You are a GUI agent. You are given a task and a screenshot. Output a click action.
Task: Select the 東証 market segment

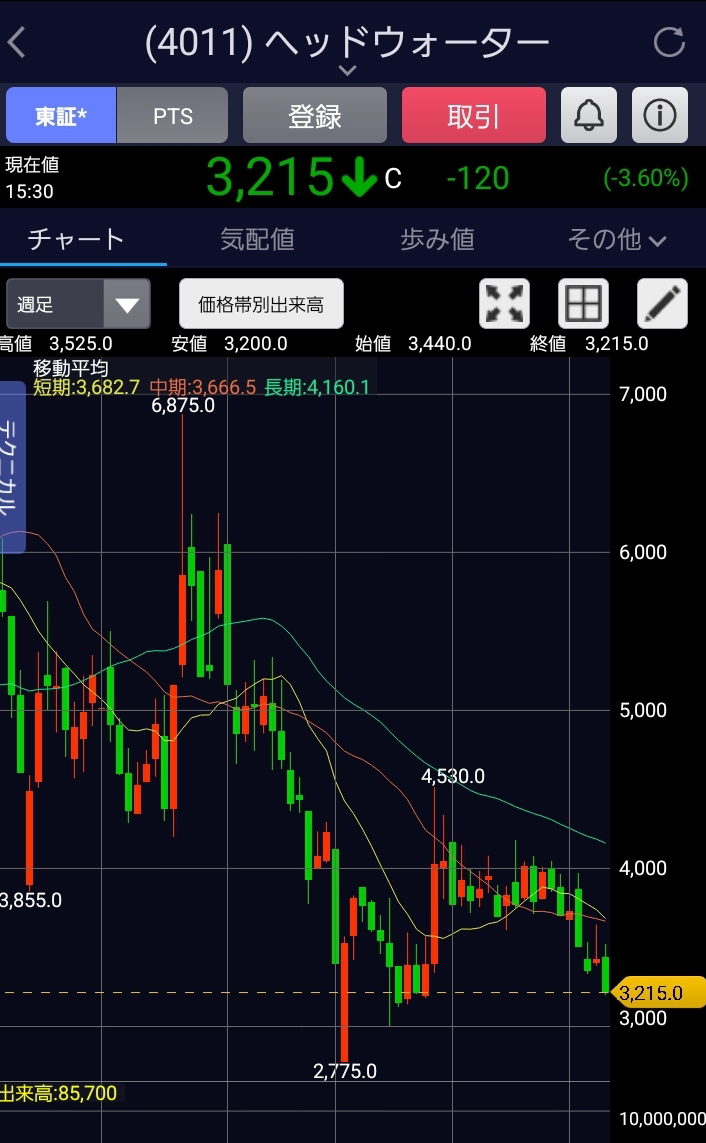click(62, 116)
